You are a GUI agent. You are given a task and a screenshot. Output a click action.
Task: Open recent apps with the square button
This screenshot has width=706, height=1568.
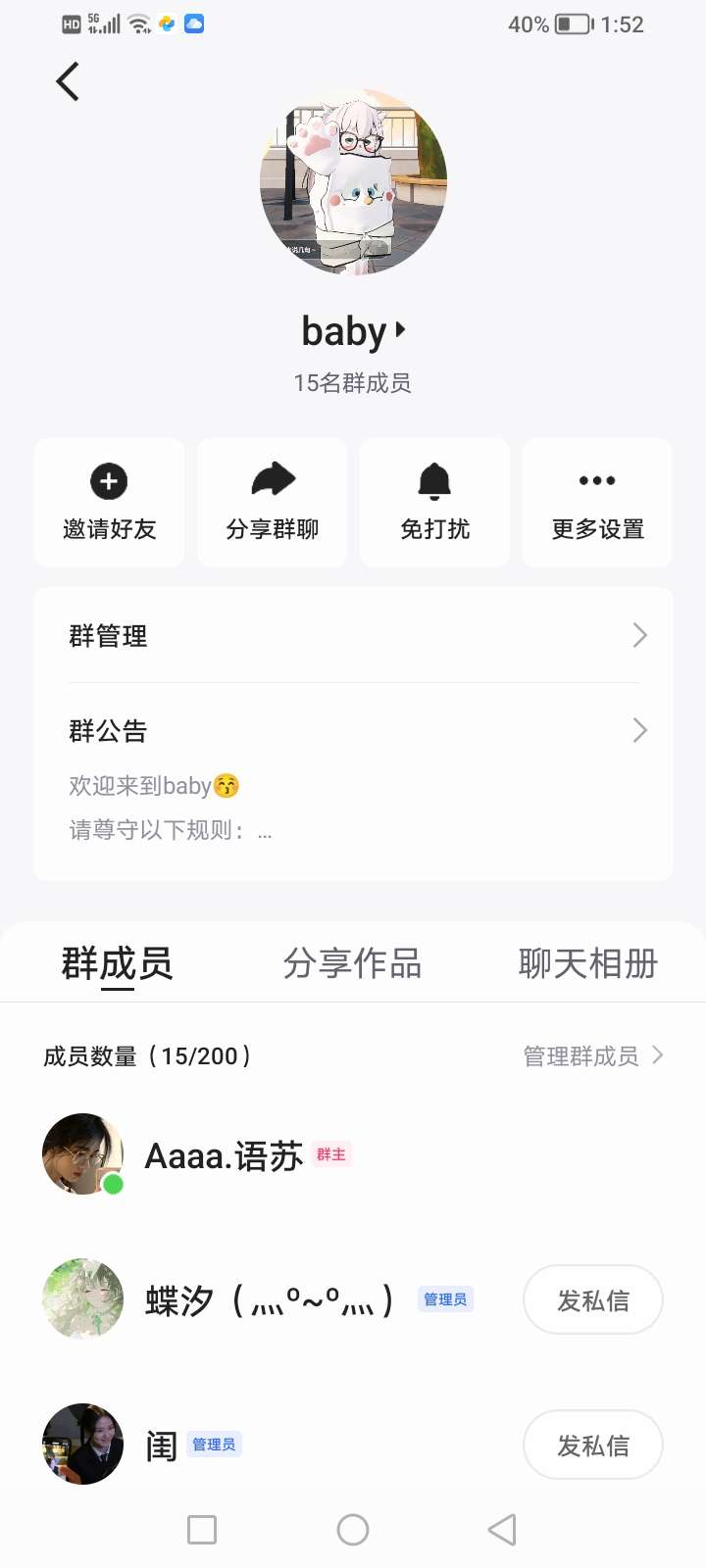tap(202, 1530)
